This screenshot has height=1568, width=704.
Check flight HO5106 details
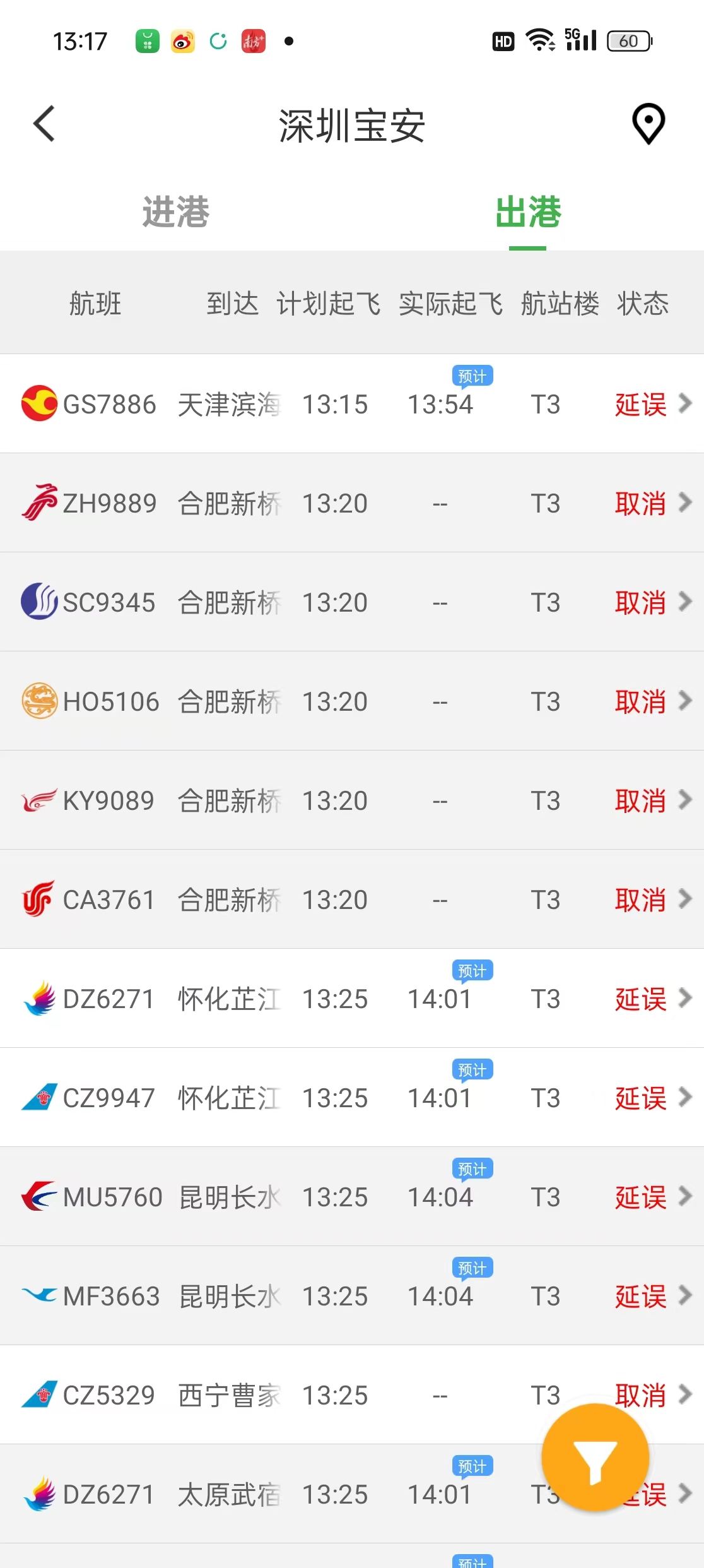(352, 701)
